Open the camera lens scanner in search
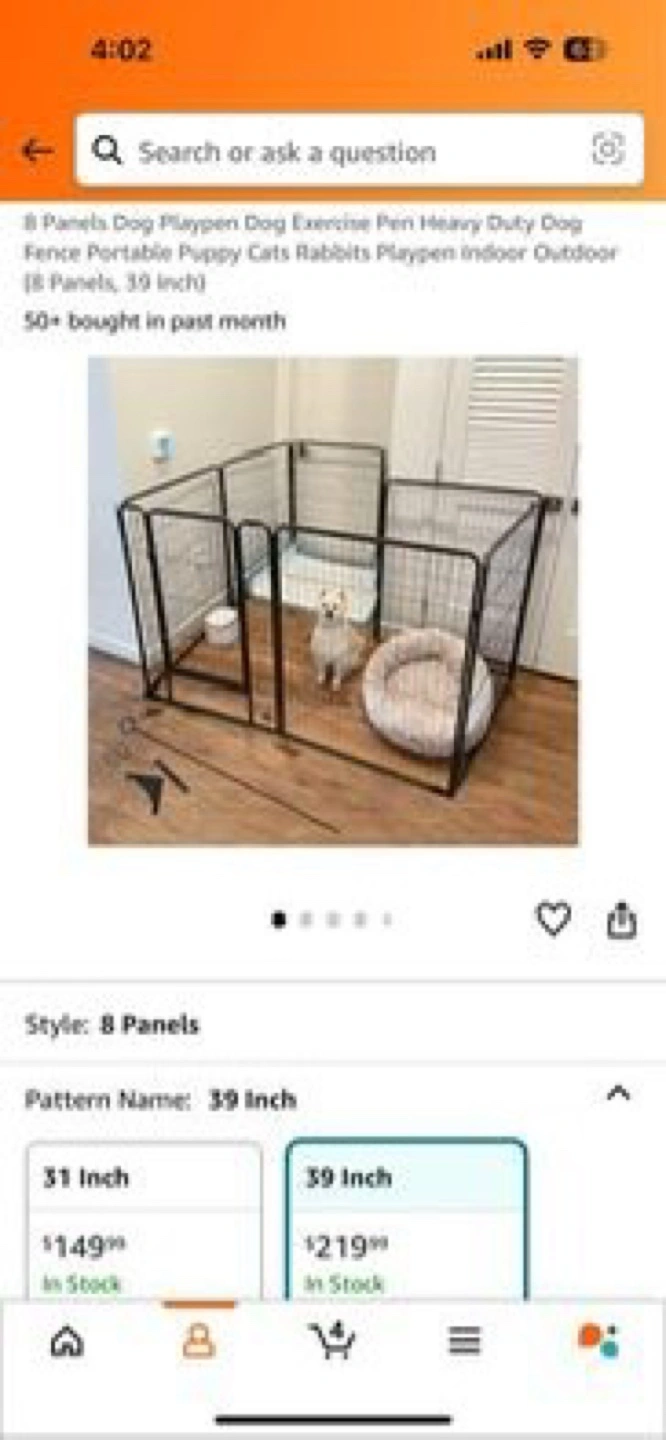666x1440 pixels. click(608, 149)
